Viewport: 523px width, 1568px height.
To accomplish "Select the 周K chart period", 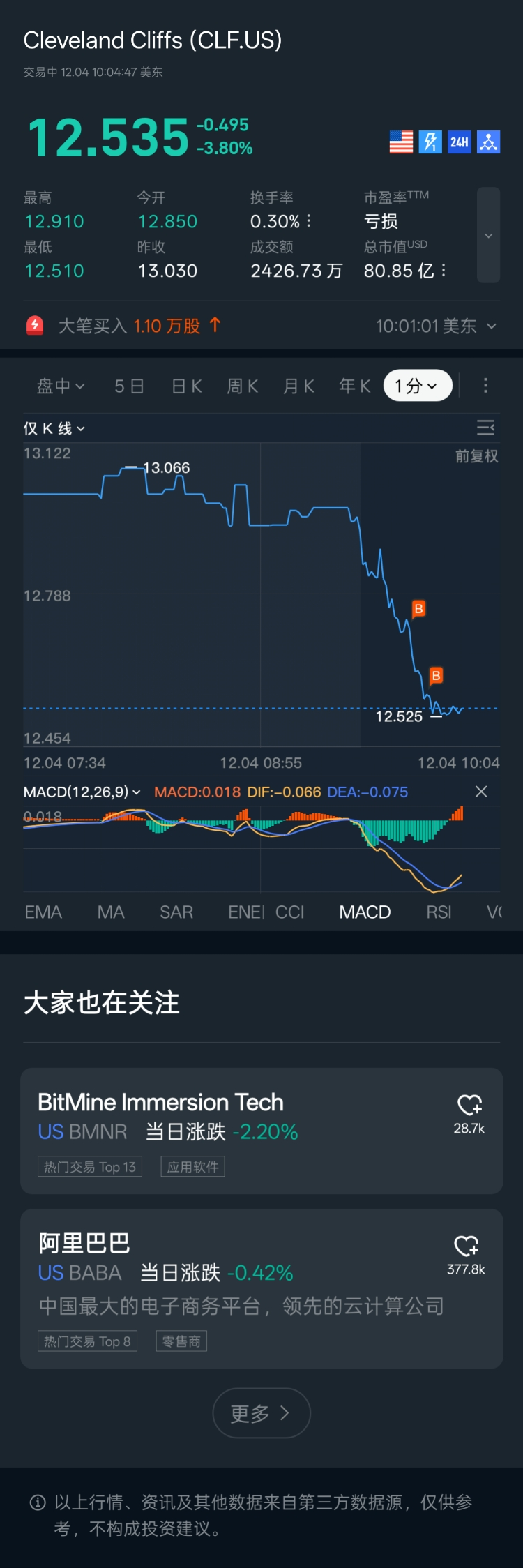I will pyautogui.click(x=243, y=386).
